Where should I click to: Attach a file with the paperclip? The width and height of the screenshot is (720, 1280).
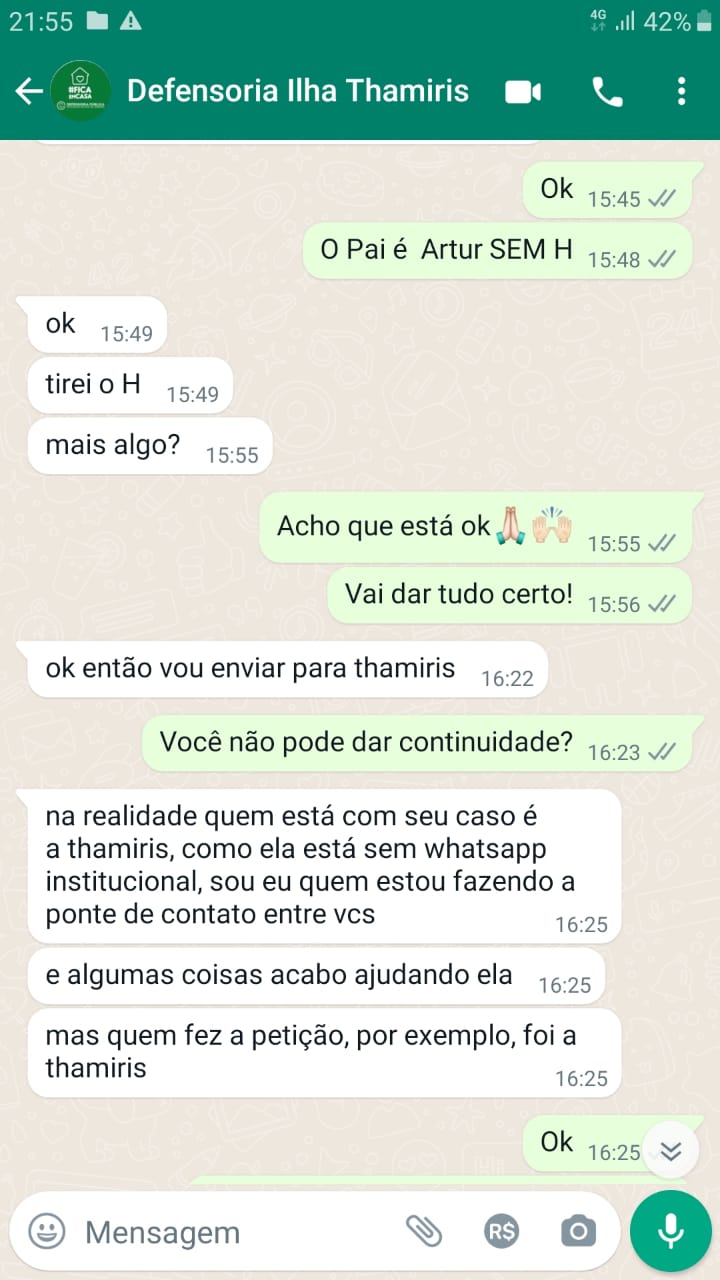(x=424, y=1231)
